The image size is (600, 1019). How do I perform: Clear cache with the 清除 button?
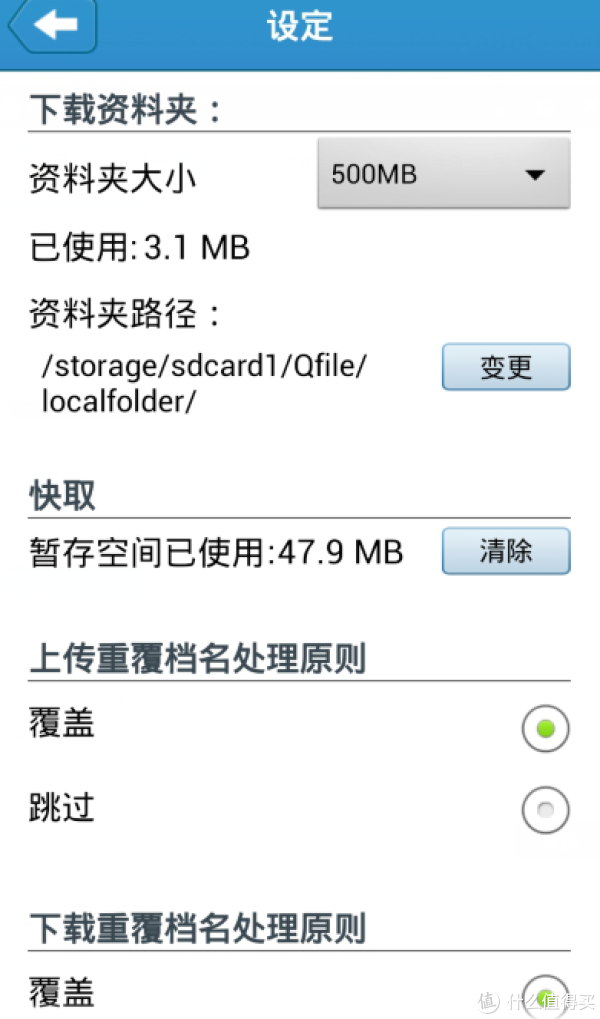506,551
